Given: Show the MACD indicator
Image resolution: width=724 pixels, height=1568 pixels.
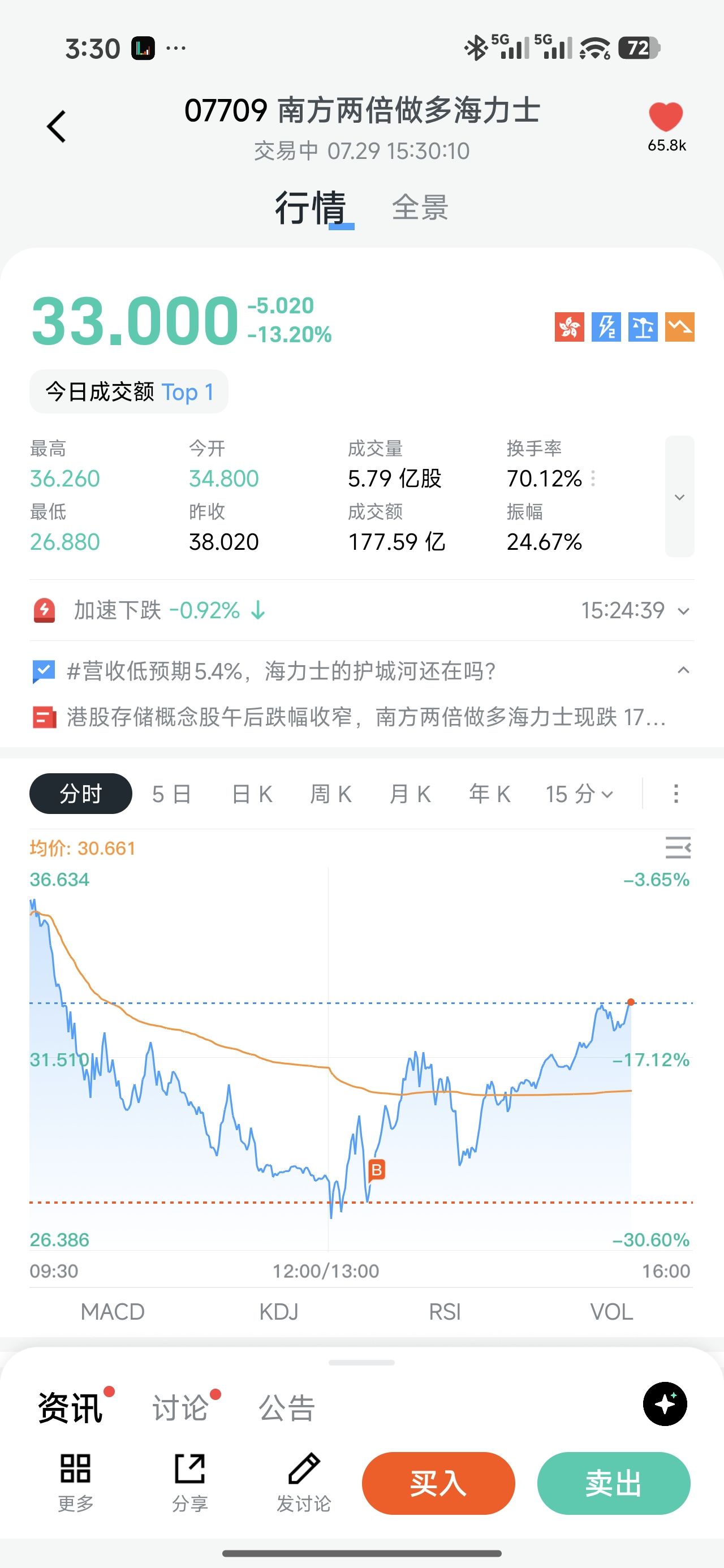Looking at the screenshot, I should (113, 1312).
